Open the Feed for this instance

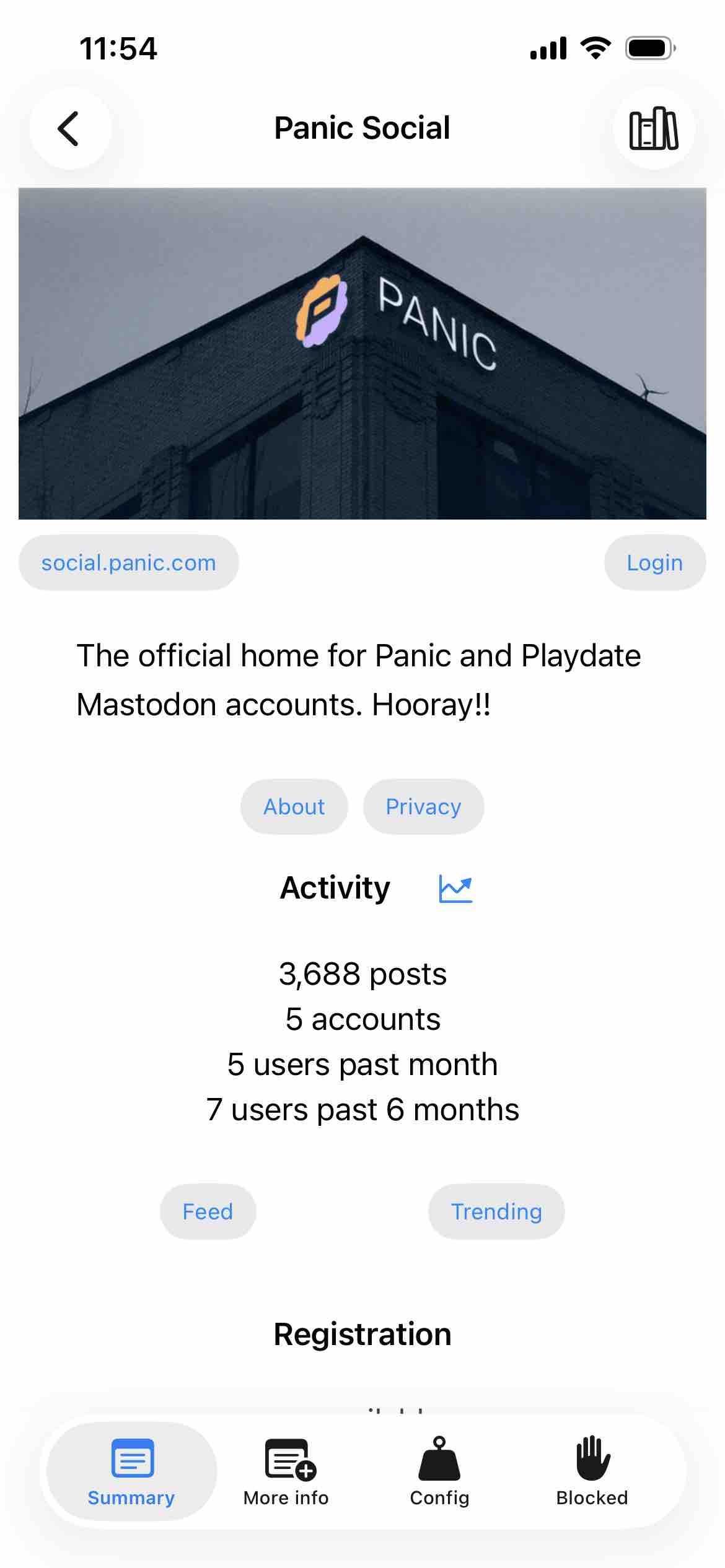208,1212
